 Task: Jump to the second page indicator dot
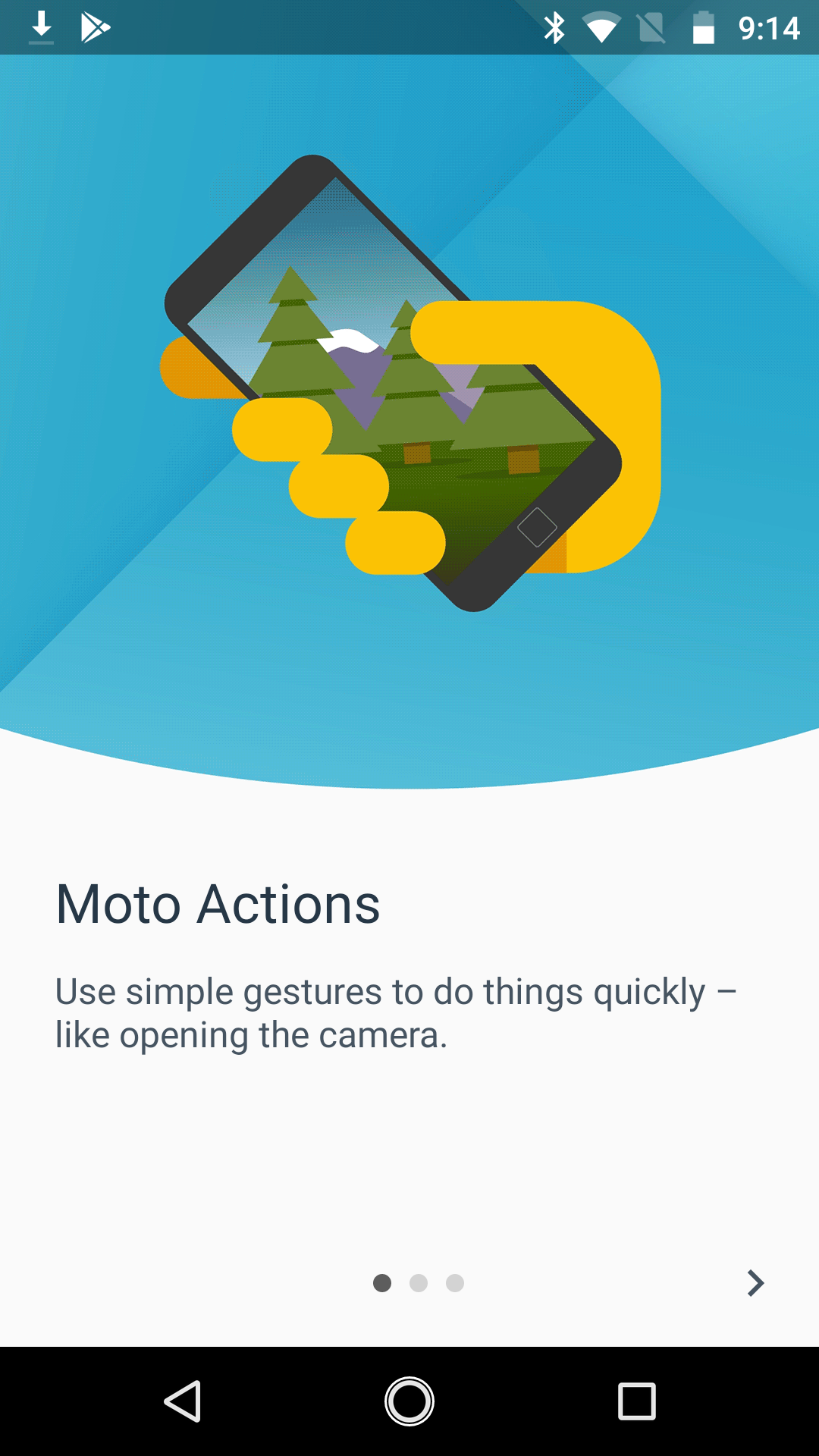pyautogui.click(x=419, y=1283)
